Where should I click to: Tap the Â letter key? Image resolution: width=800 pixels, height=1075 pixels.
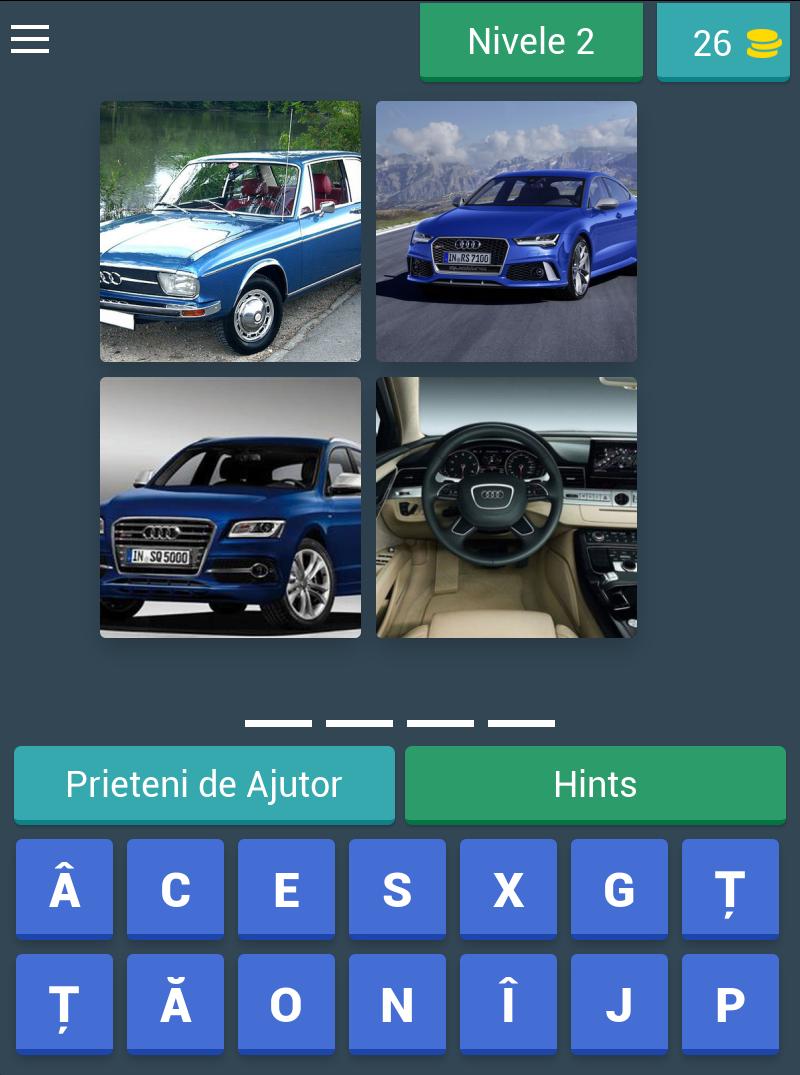pos(64,888)
